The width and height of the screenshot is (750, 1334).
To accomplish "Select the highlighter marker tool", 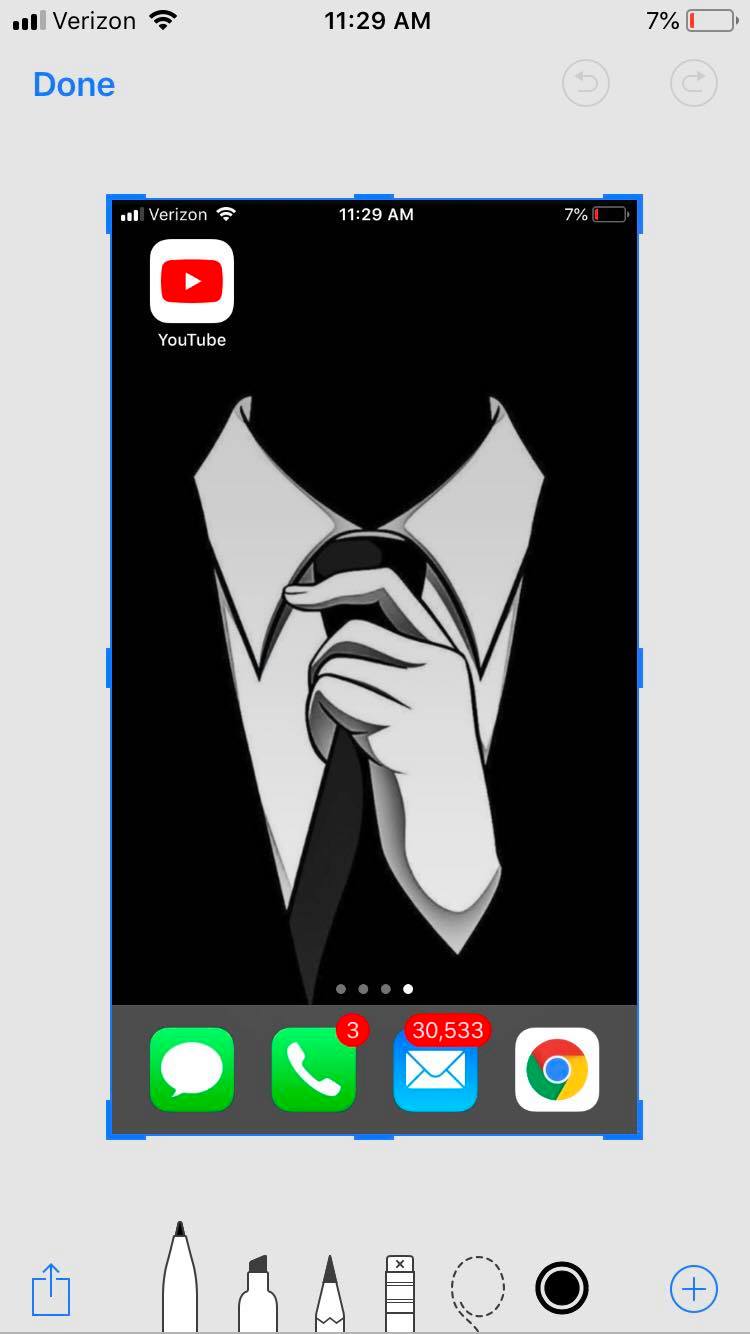I will point(257,1292).
